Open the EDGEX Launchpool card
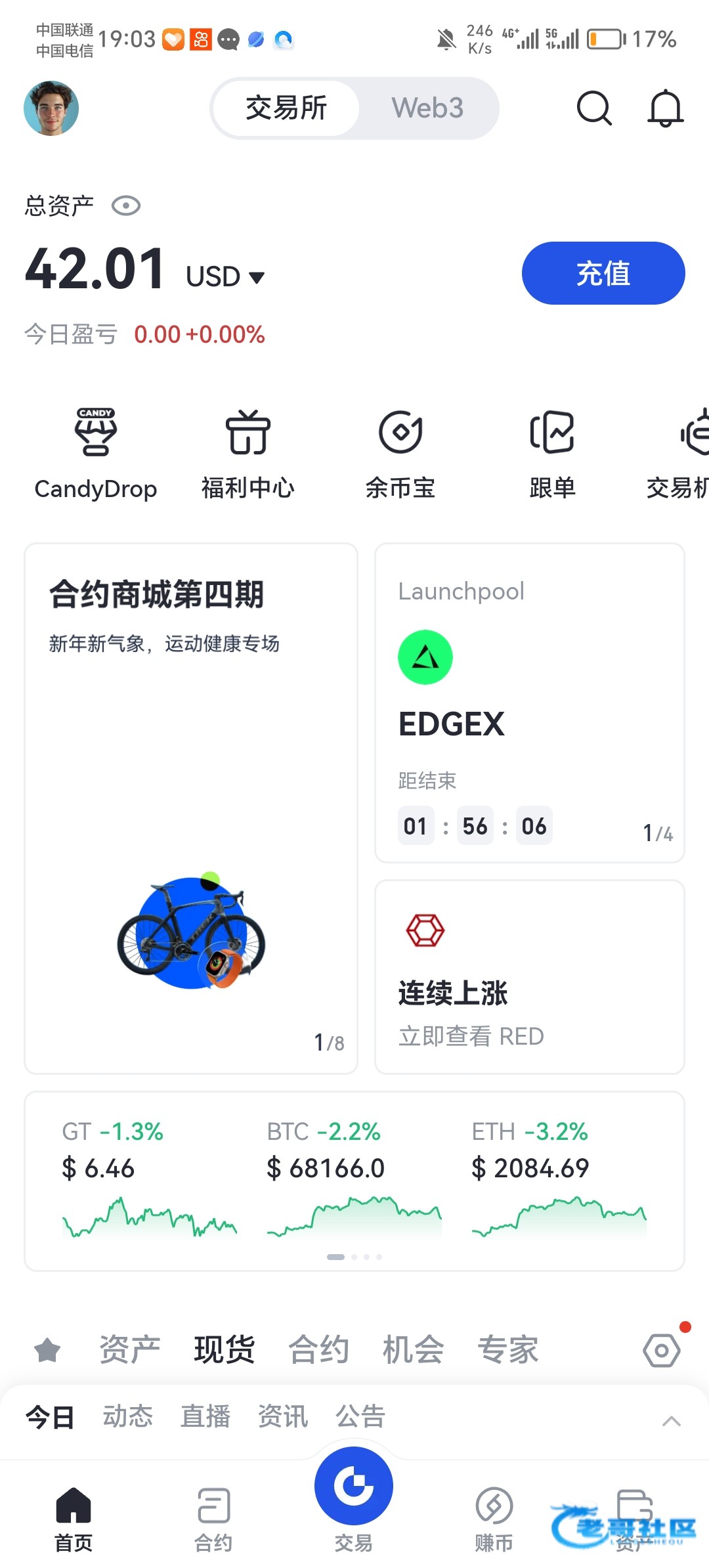The width and height of the screenshot is (709, 1568). point(529,703)
